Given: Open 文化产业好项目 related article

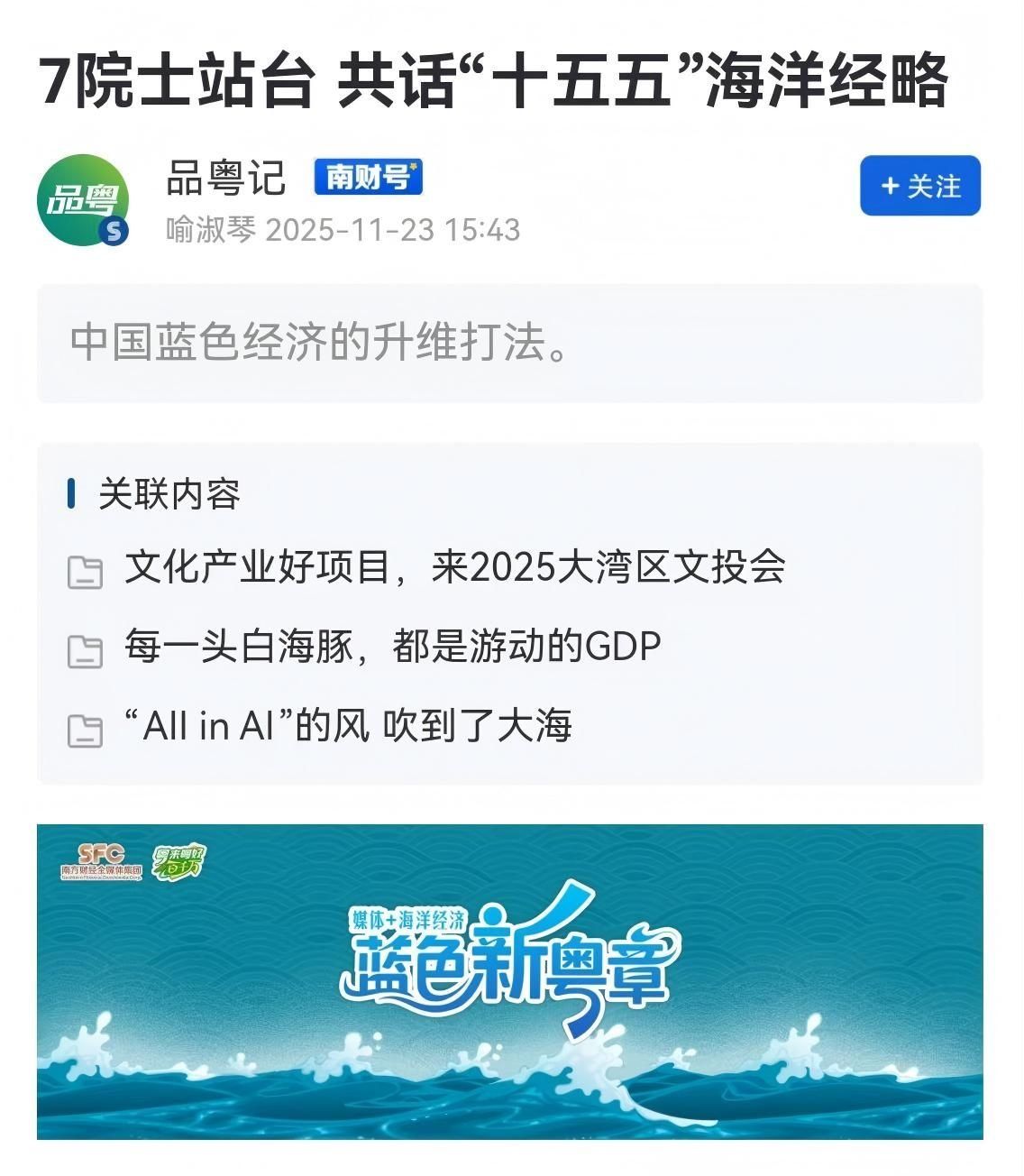Looking at the screenshot, I should point(454,567).
